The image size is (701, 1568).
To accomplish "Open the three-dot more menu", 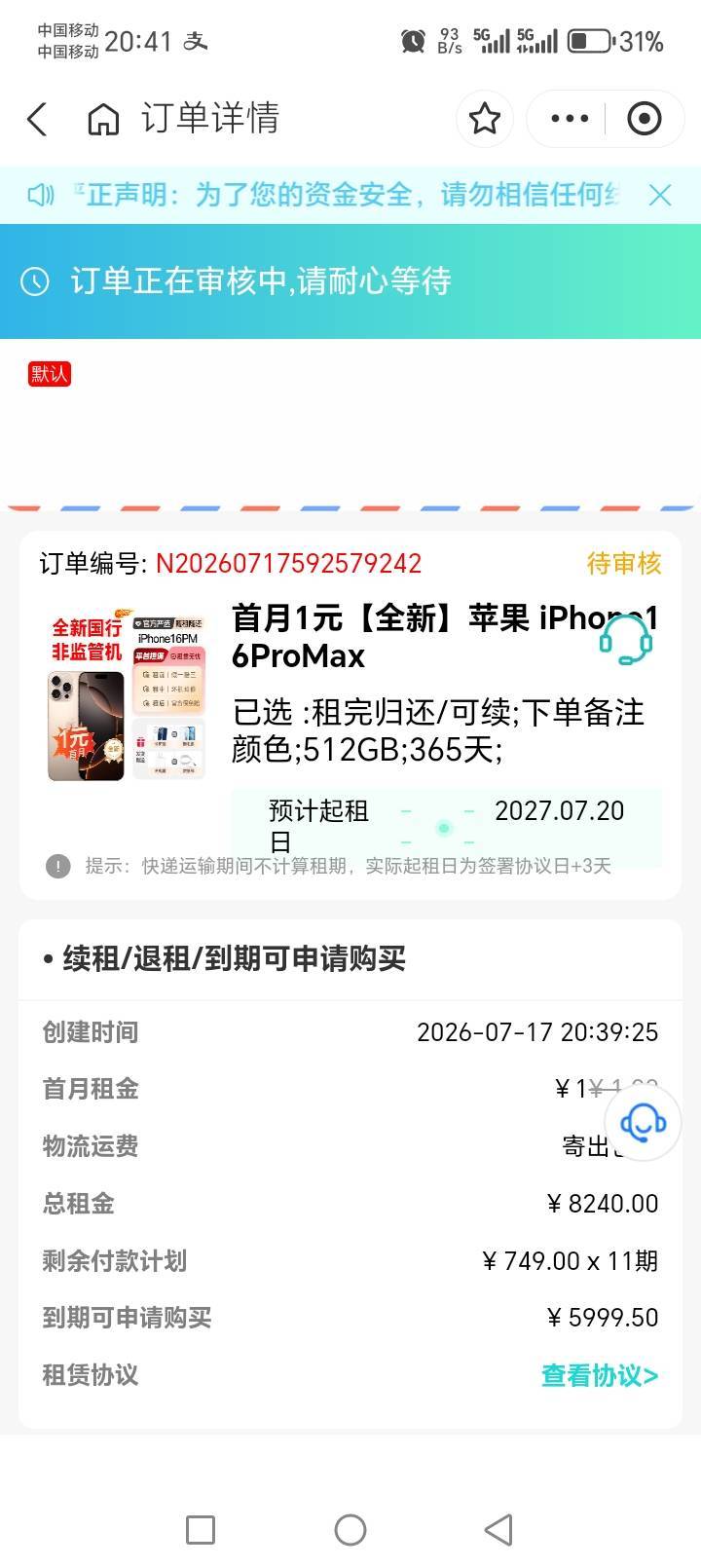I will click(570, 119).
